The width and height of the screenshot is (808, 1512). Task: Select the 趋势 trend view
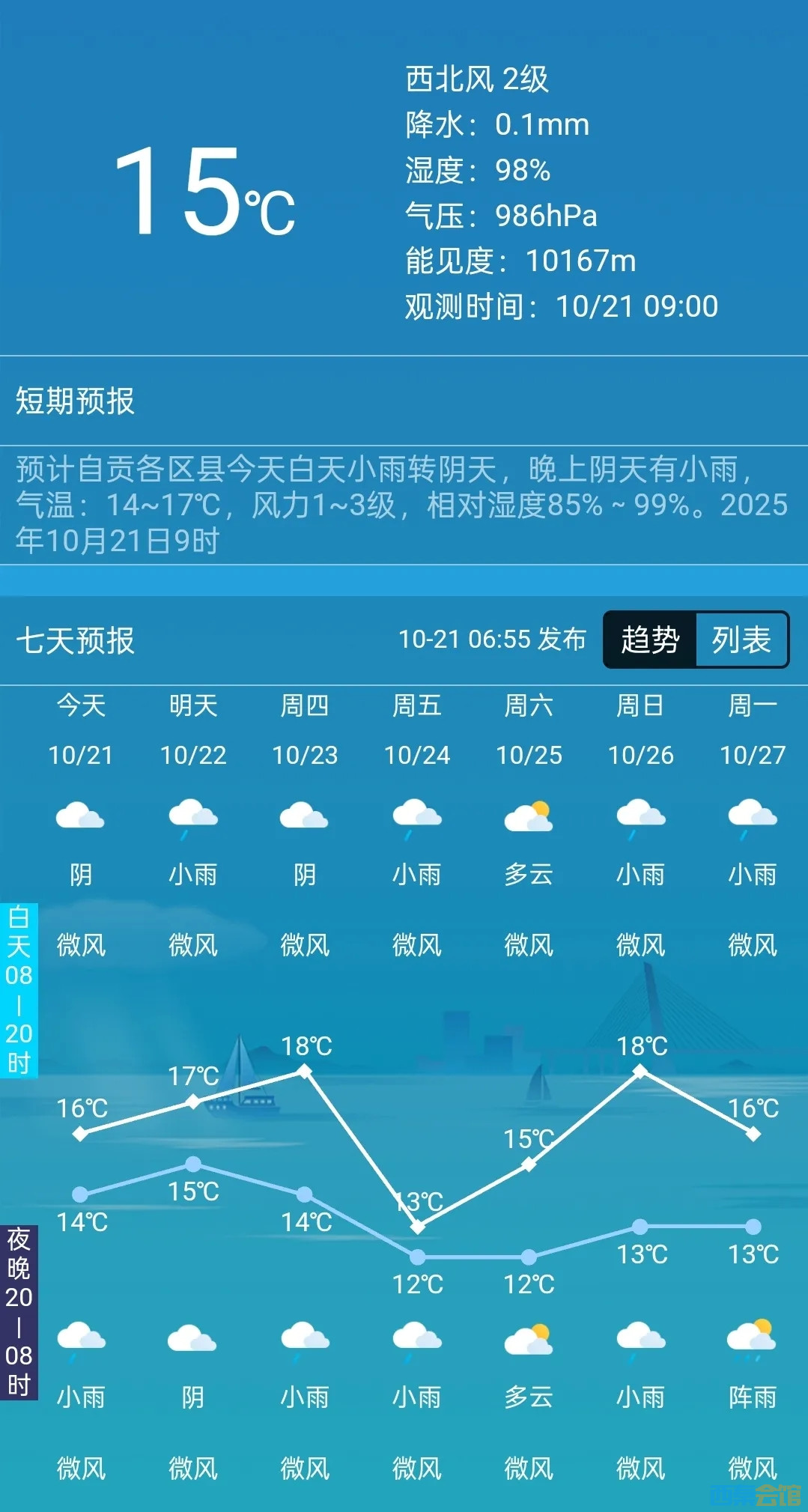(x=650, y=640)
